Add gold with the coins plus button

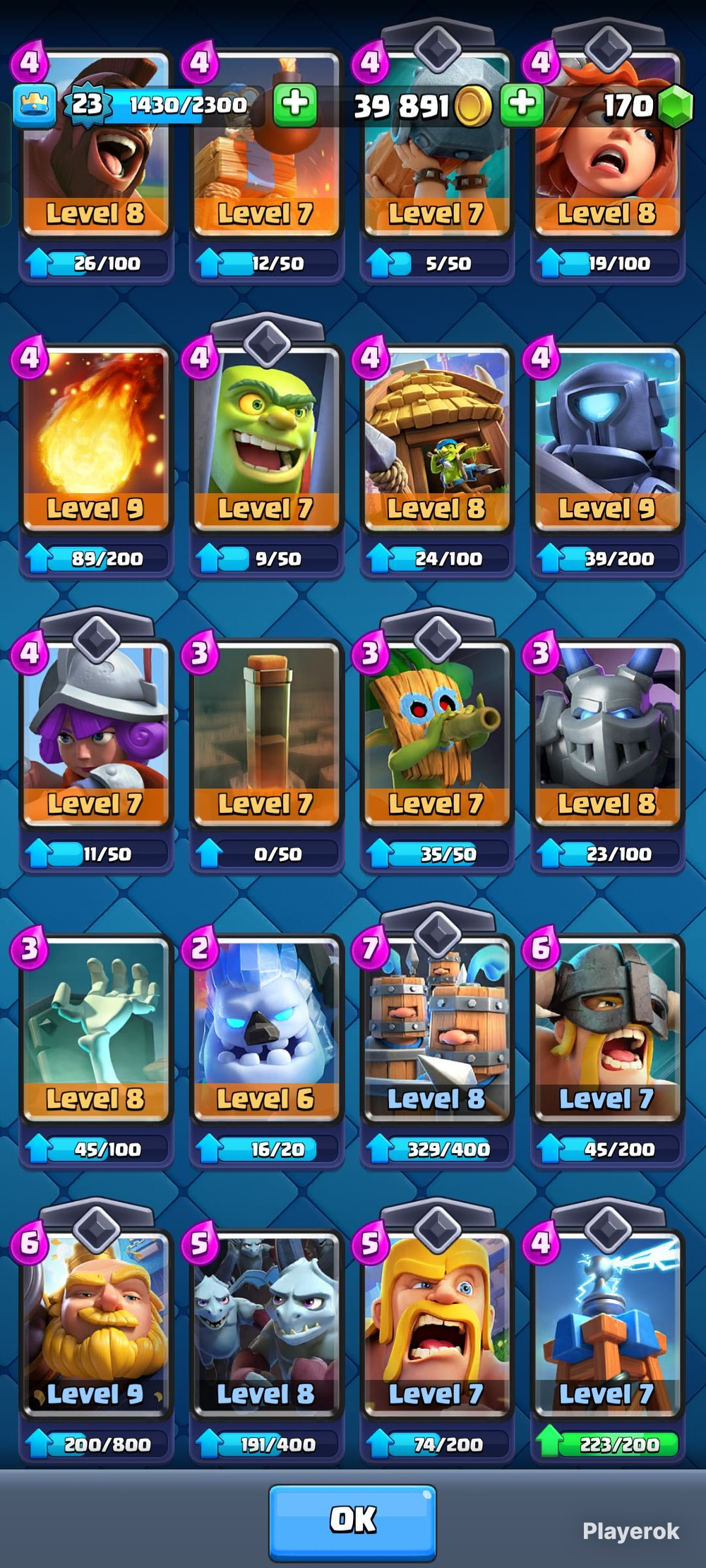(522, 103)
